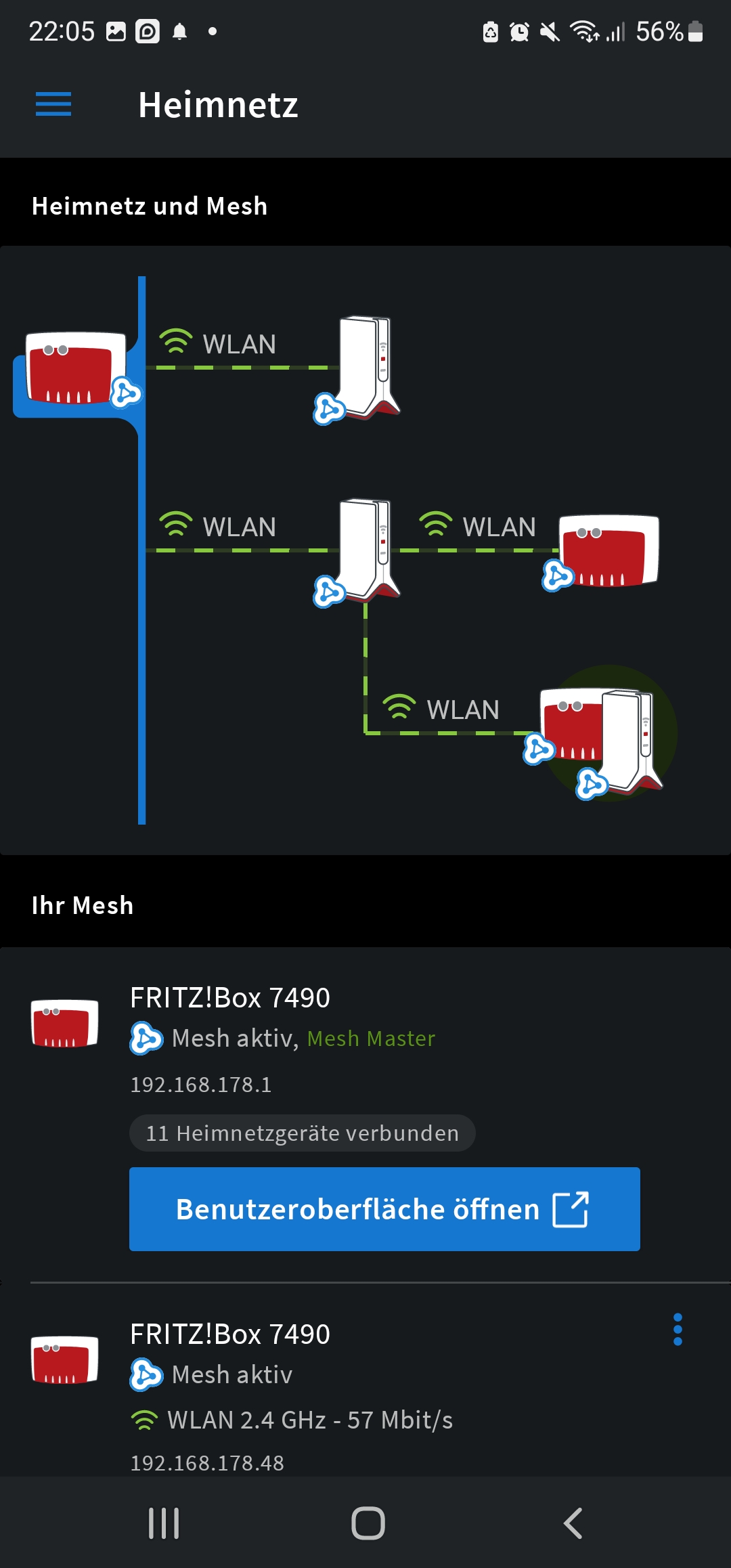Select the Mesh Master FRITZ!Box in the diagram
The height and width of the screenshot is (1568, 731).
[75, 368]
